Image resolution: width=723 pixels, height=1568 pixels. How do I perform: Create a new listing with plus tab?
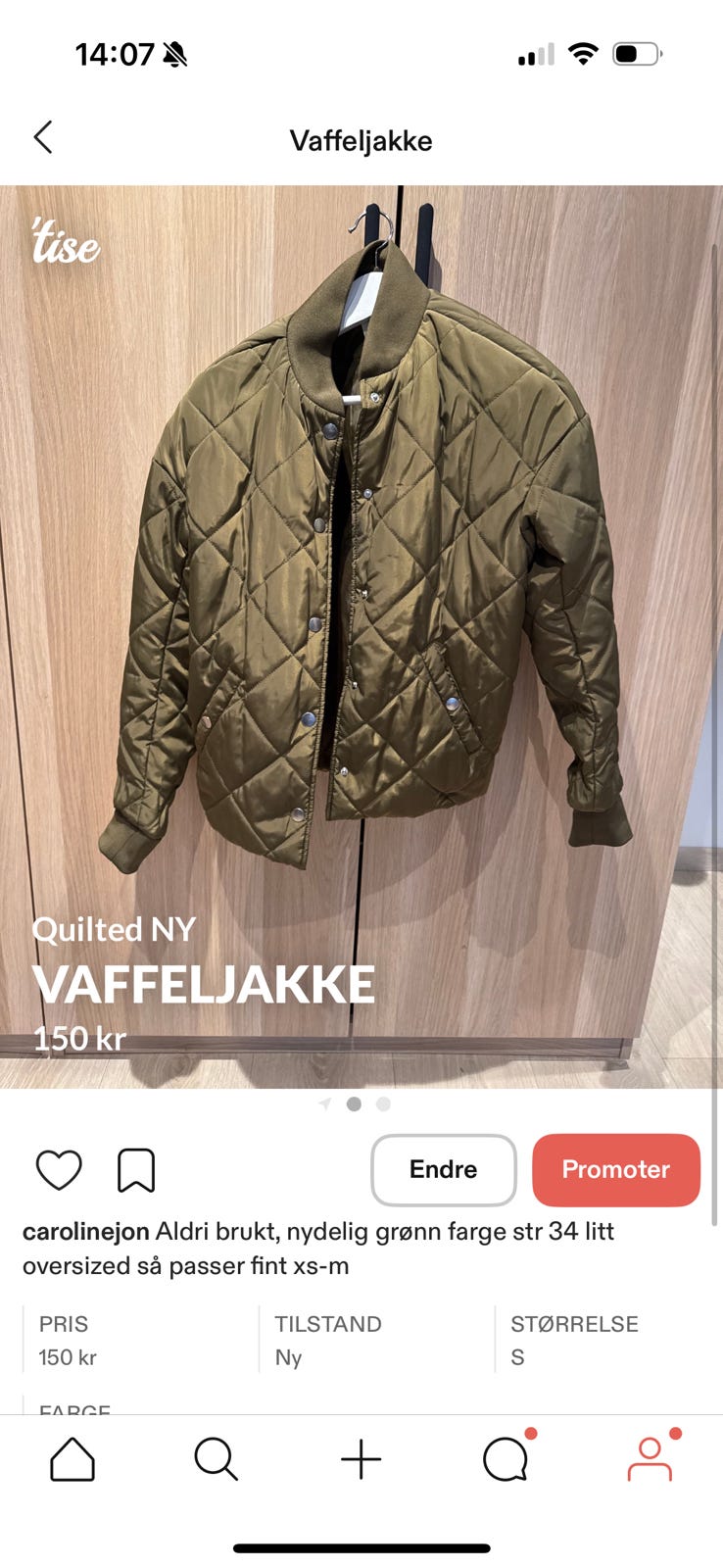[x=361, y=1459]
